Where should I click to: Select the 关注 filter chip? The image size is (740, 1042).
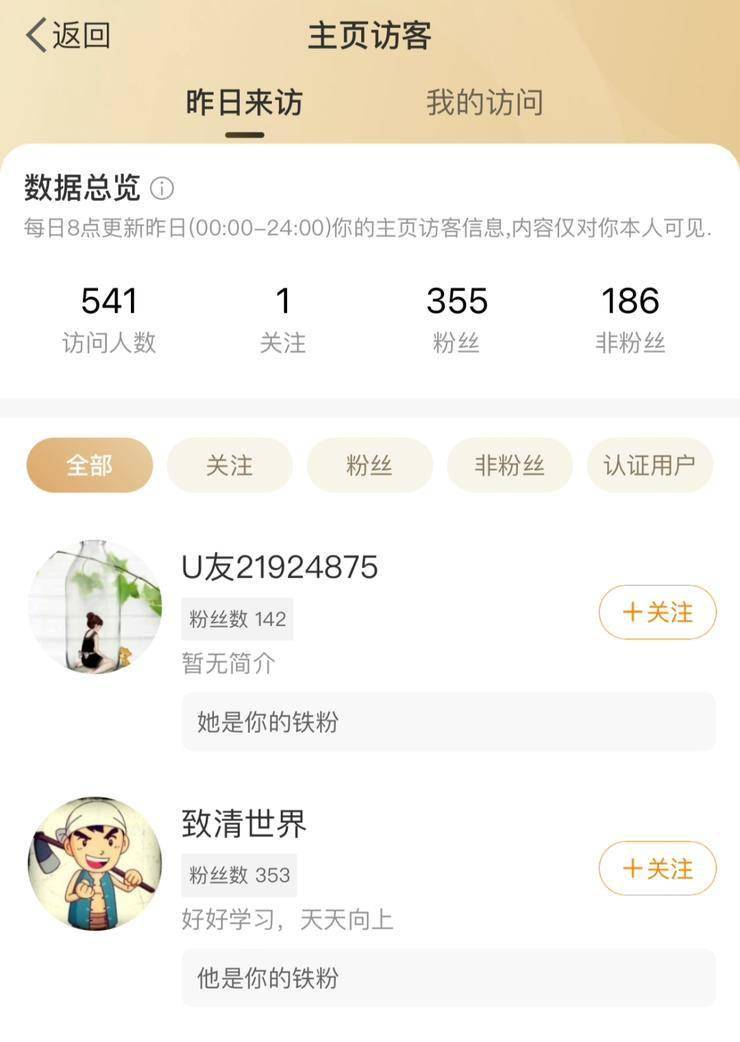click(229, 465)
